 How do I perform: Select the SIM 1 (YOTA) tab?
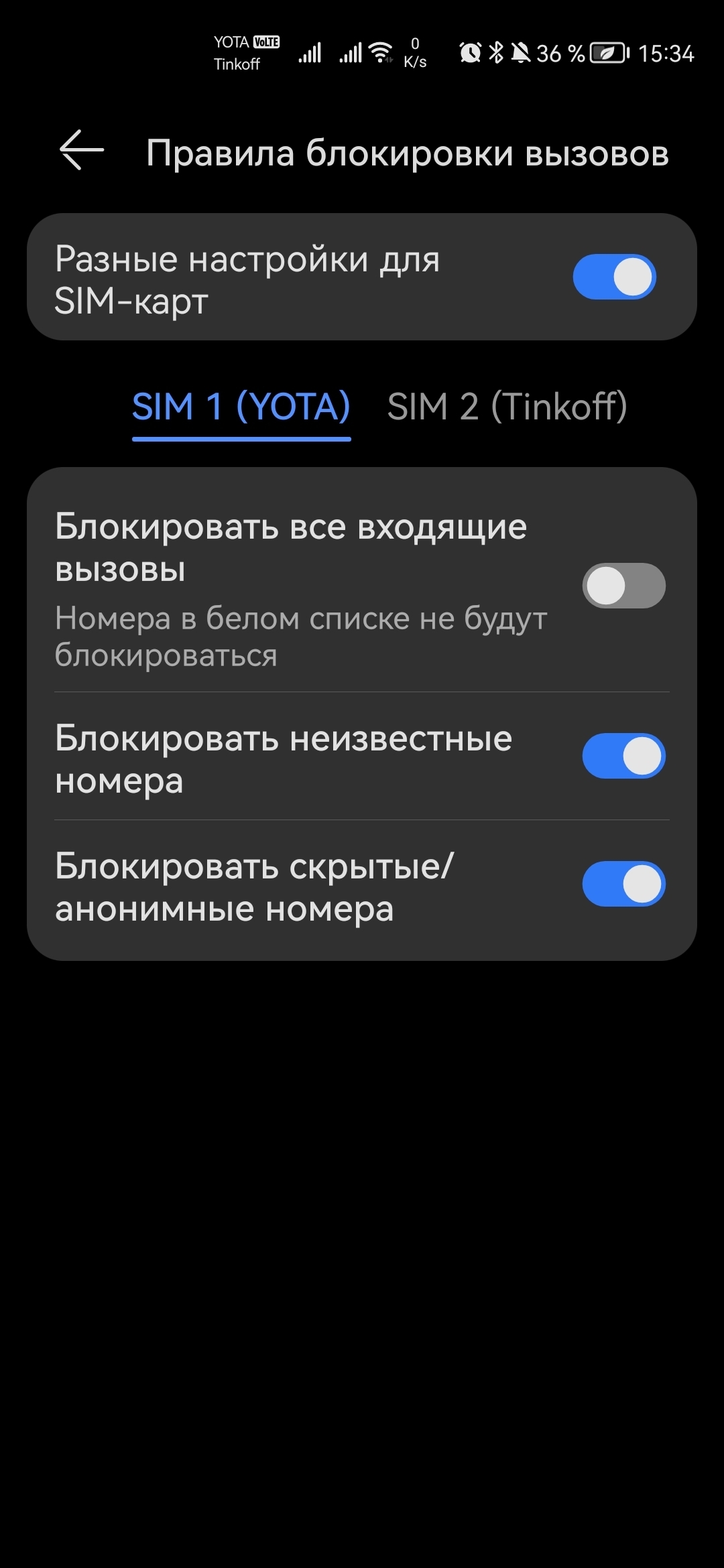[241, 407]
